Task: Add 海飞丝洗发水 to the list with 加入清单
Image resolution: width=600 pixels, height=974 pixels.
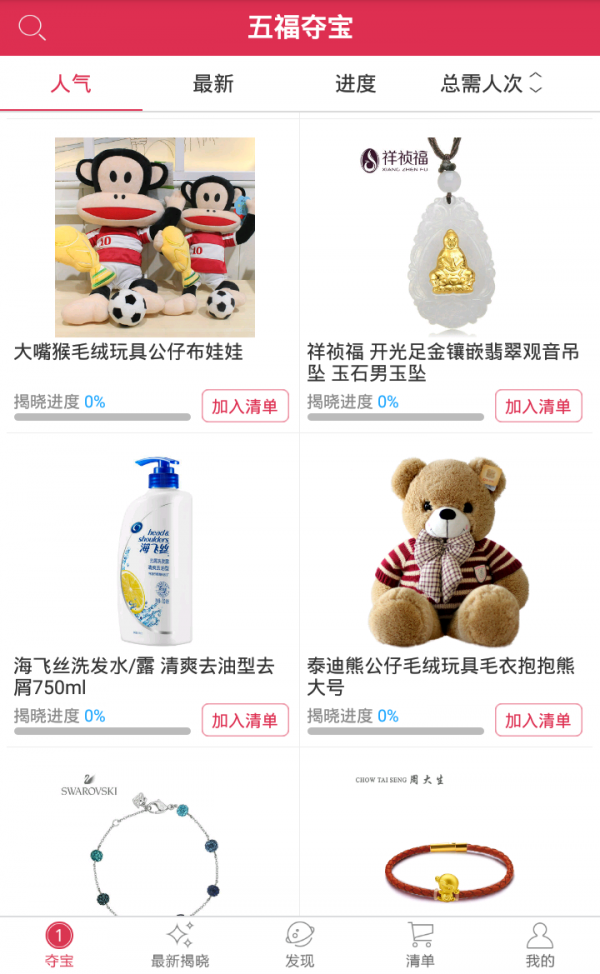Action: (x=245, y=720)
